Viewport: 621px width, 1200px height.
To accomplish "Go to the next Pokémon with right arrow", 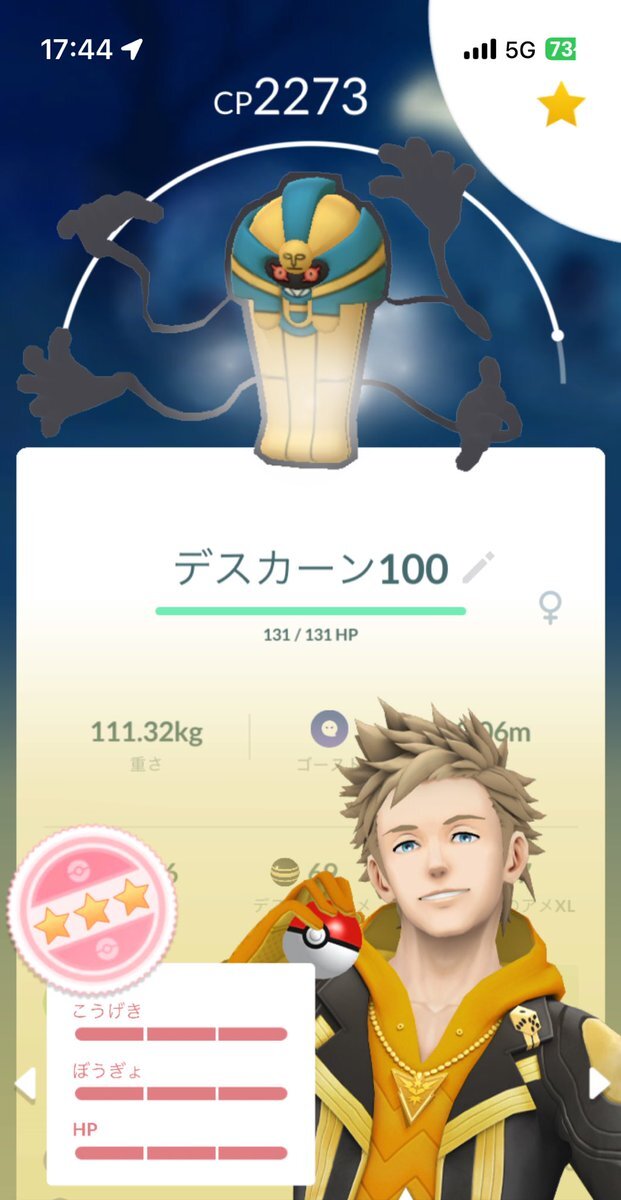I will coord(599,1083).
